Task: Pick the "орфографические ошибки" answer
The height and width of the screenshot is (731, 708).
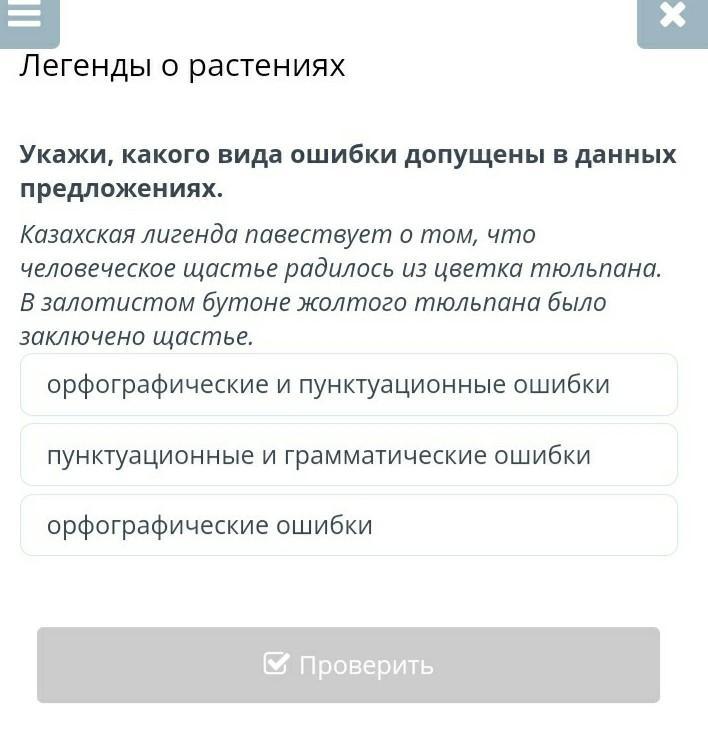Action: pos(349,525)
